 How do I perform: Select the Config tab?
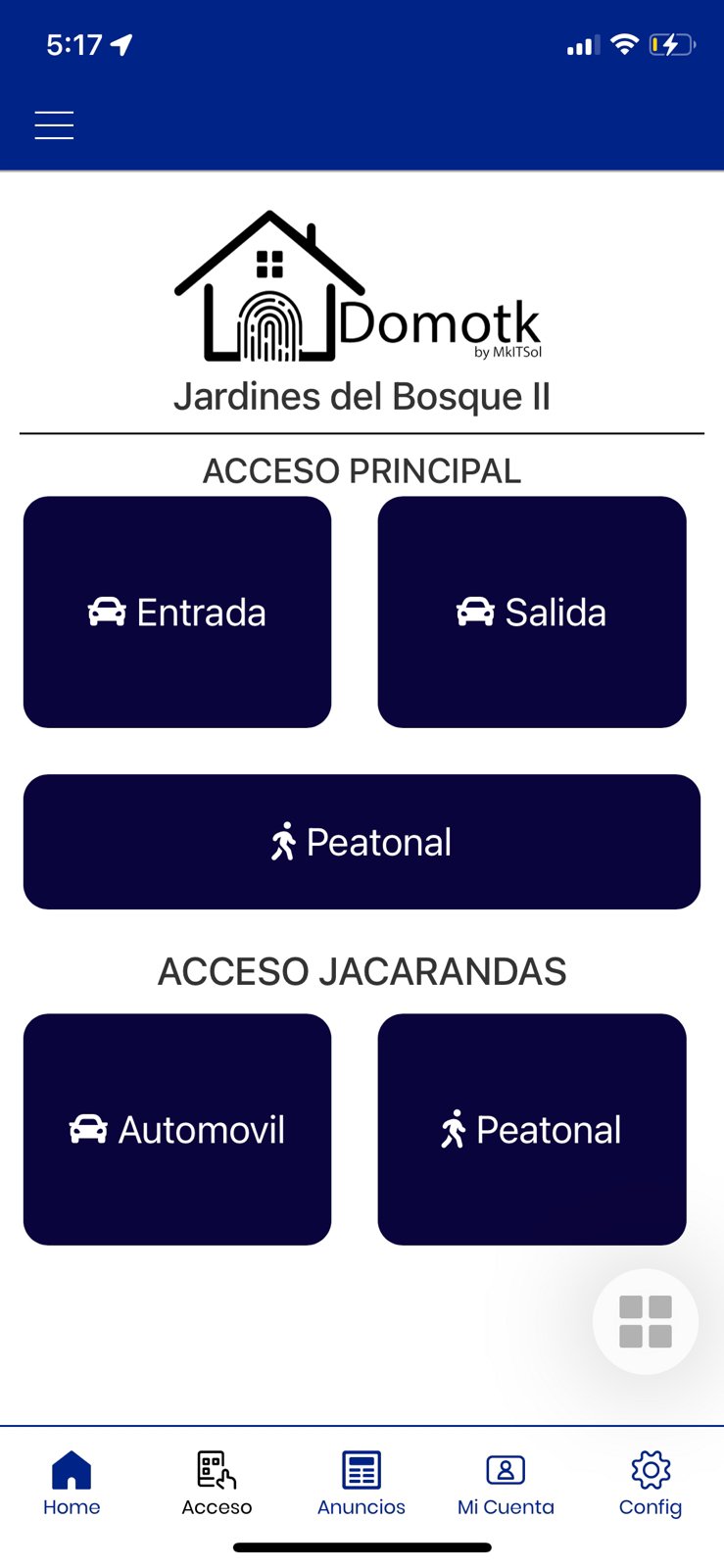[x=651, y=1484]
